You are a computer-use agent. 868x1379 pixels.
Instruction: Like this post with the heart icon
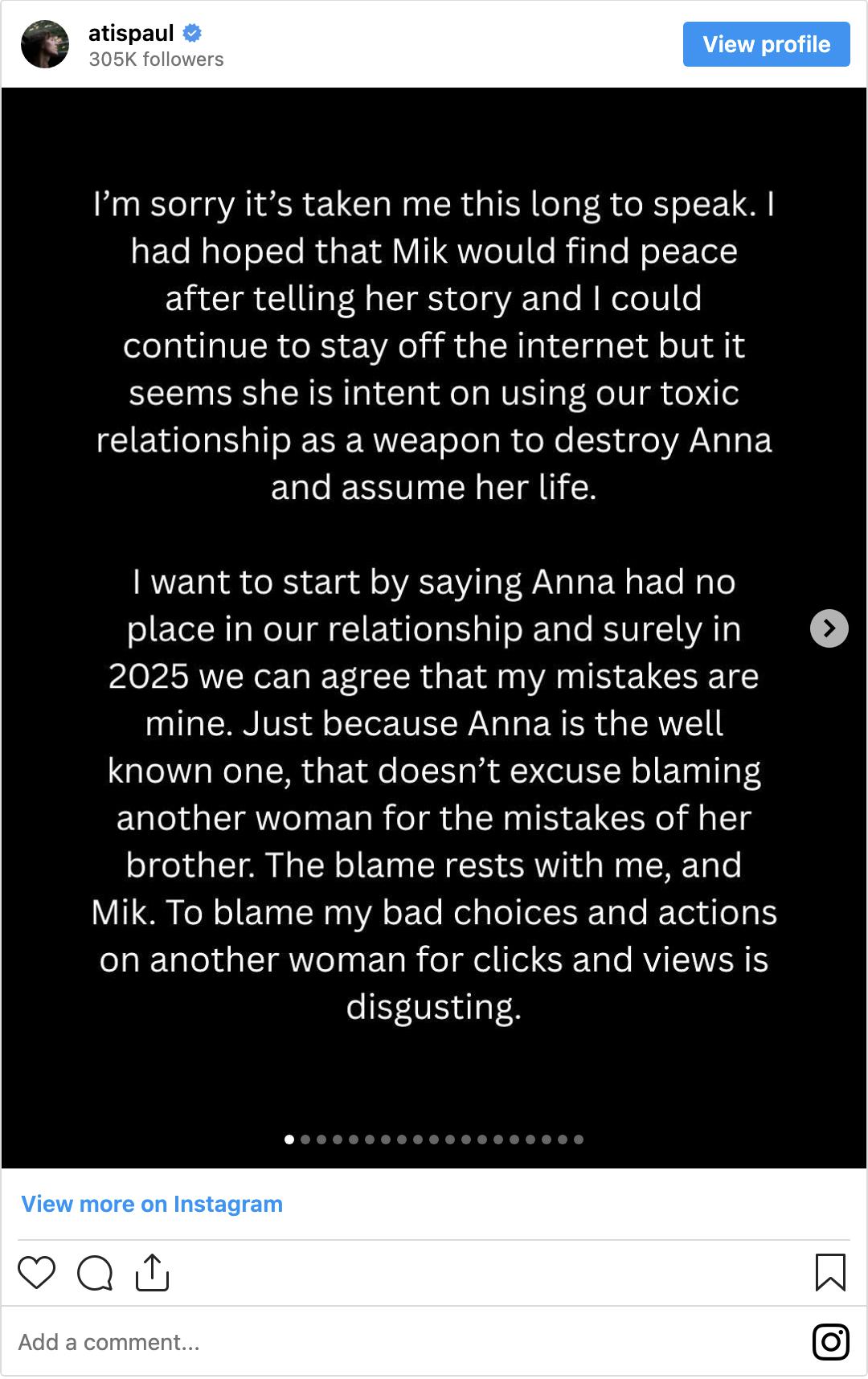pos(37,1273)
